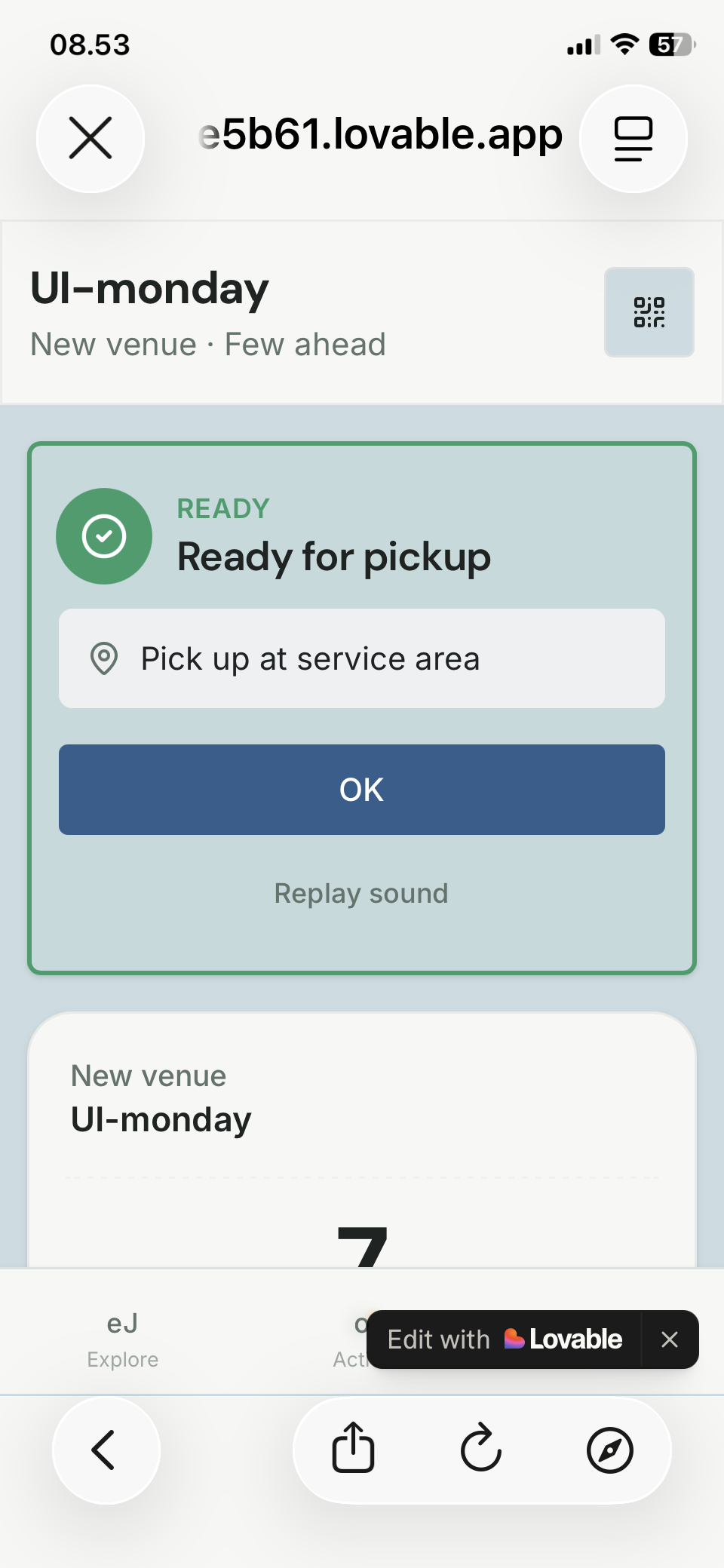The width and height of the screenshot is (724, 1568).
Task: Tap the e5b61.lovable.app address bar
Action: (x=379, y=136)
